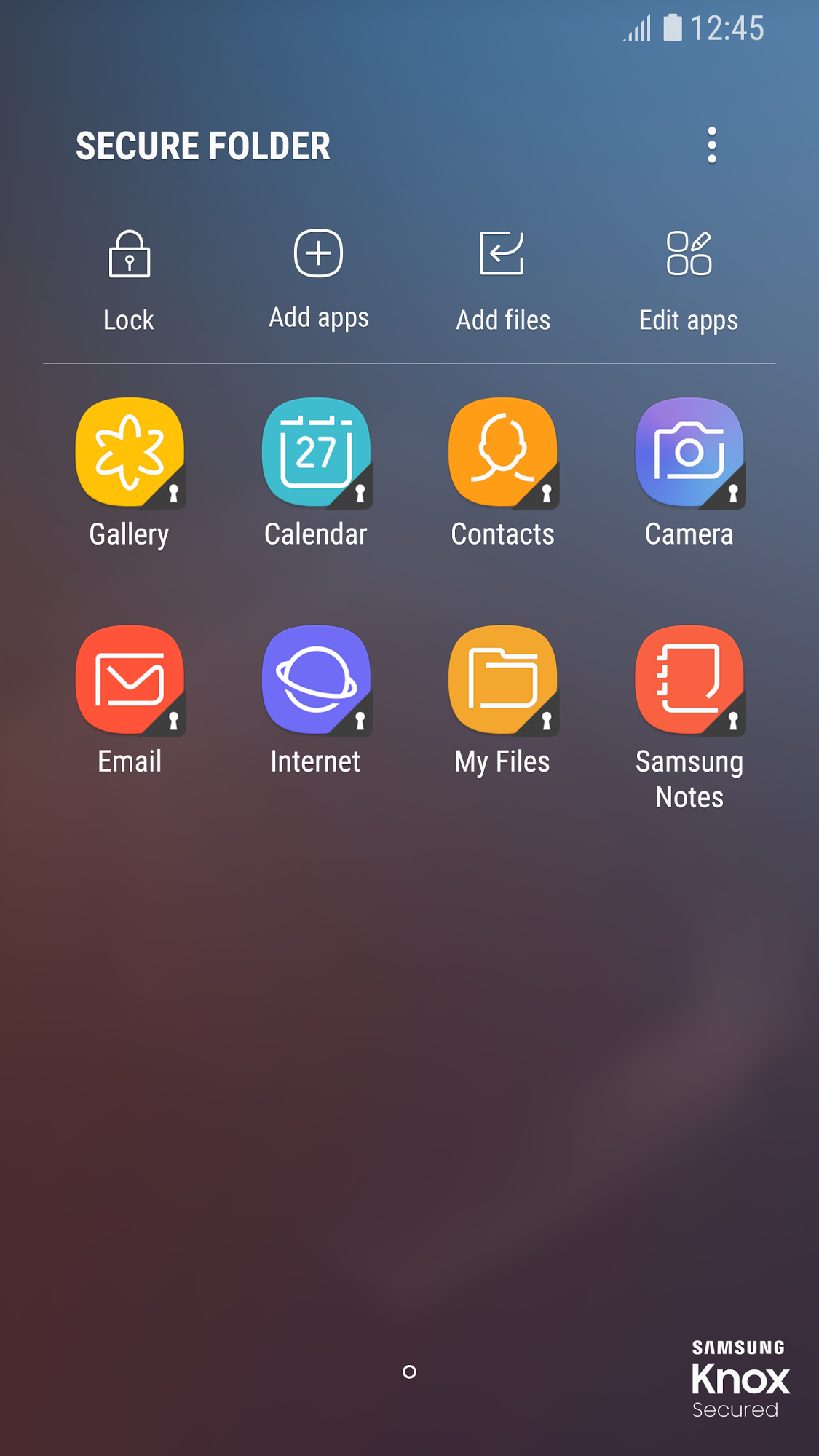819x1456 pixels.
Task: Tap the SECURE FOLDER title
Action: [x=204, y=146]
